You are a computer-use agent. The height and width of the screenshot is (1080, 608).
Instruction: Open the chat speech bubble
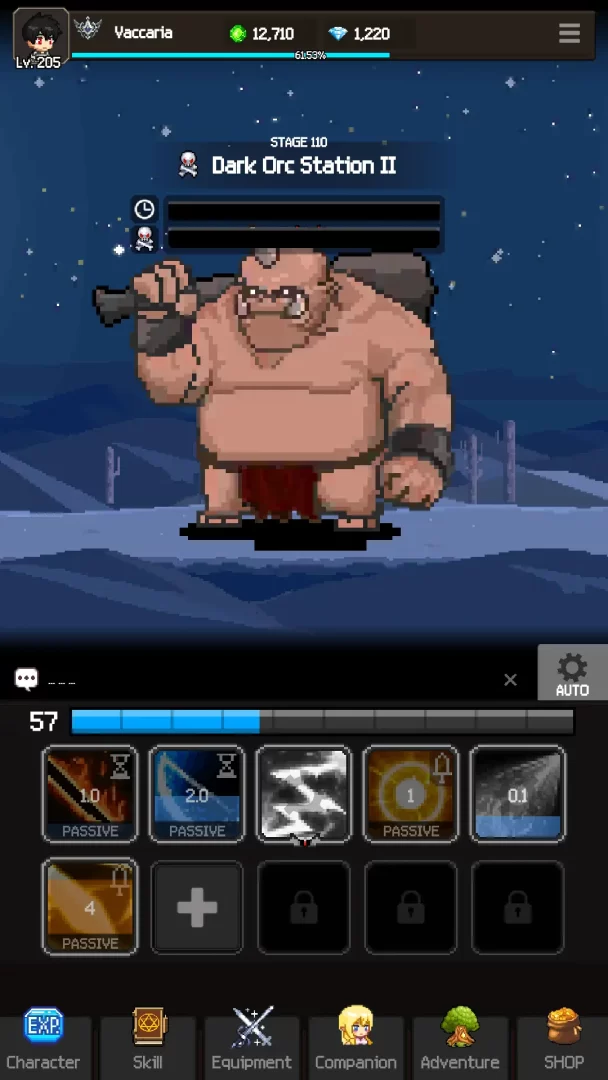(26, 680)
